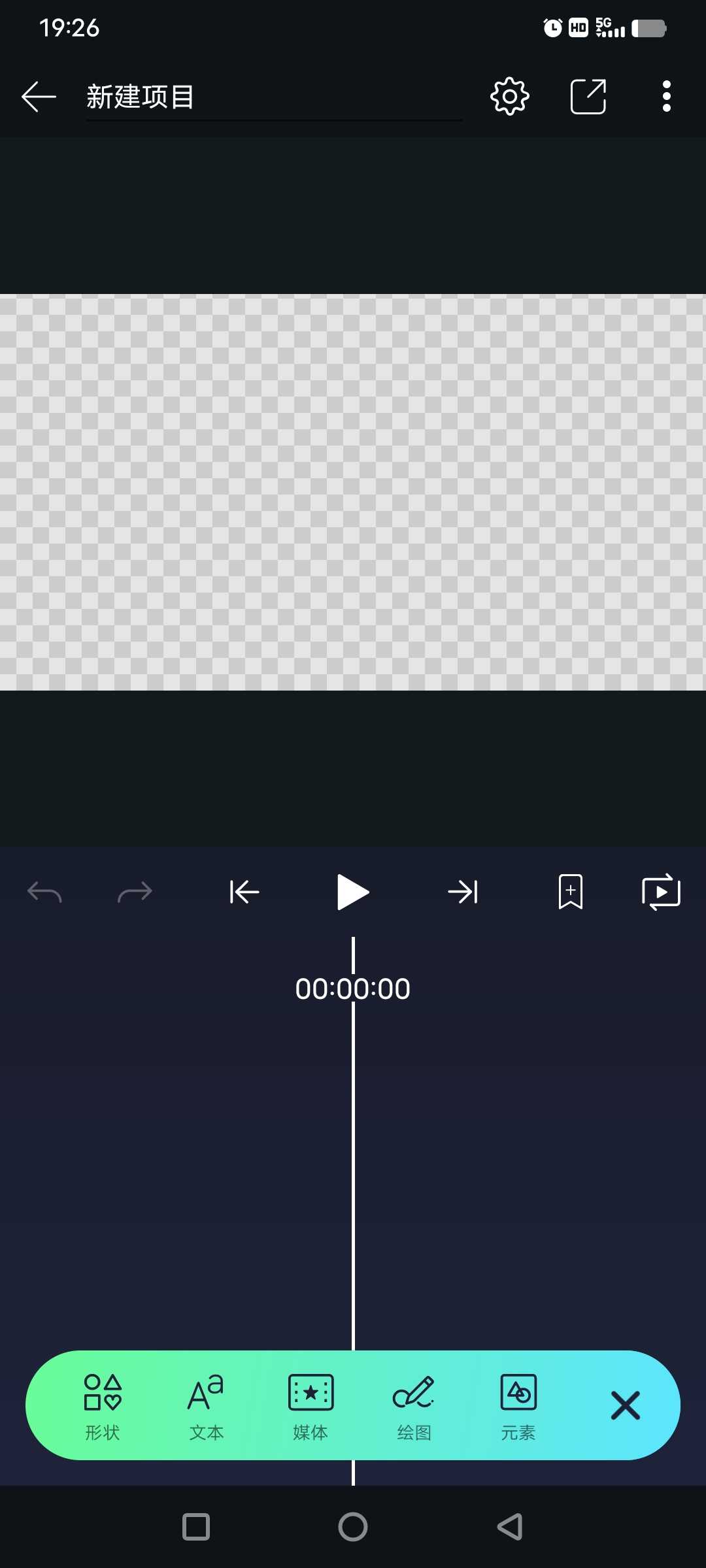Add a 媒体 media layer

311,1405
